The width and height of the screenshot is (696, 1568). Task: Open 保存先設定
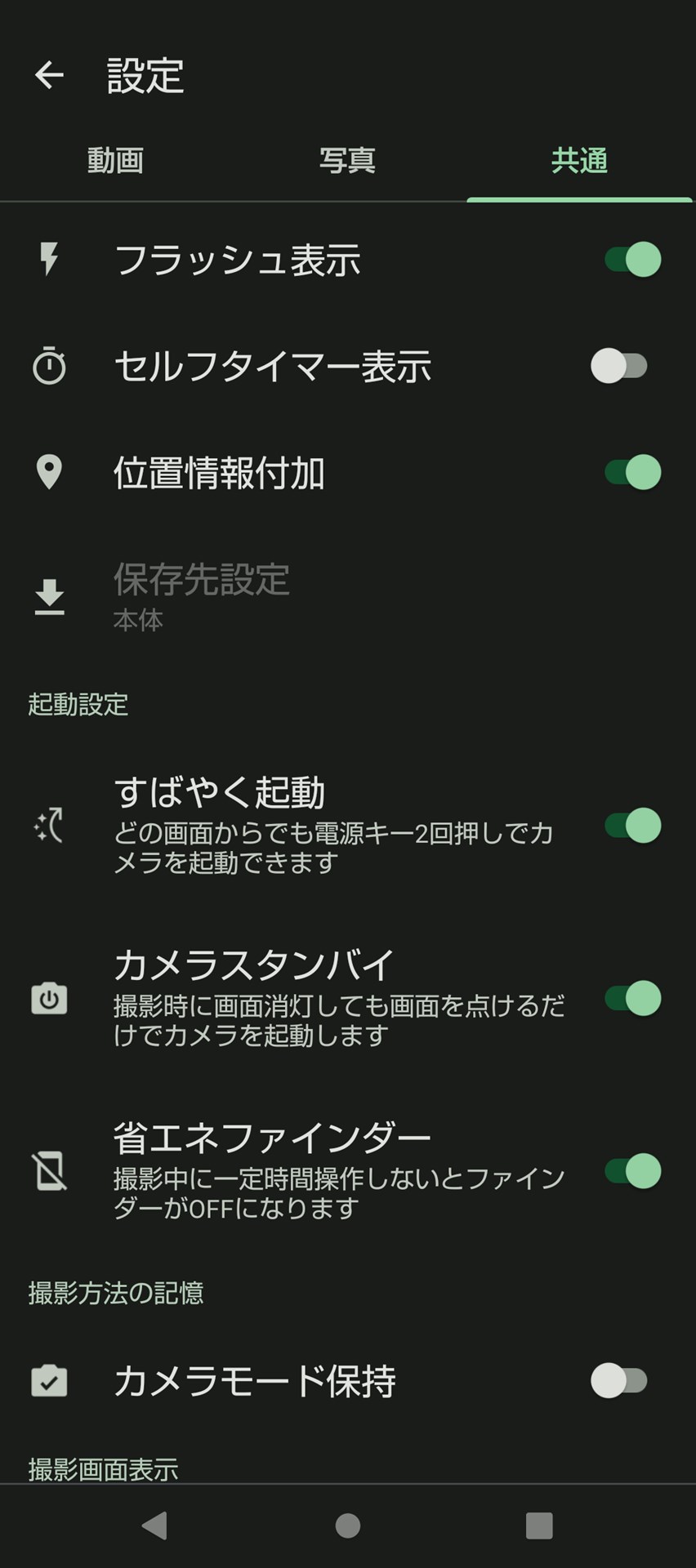[201, 596]
